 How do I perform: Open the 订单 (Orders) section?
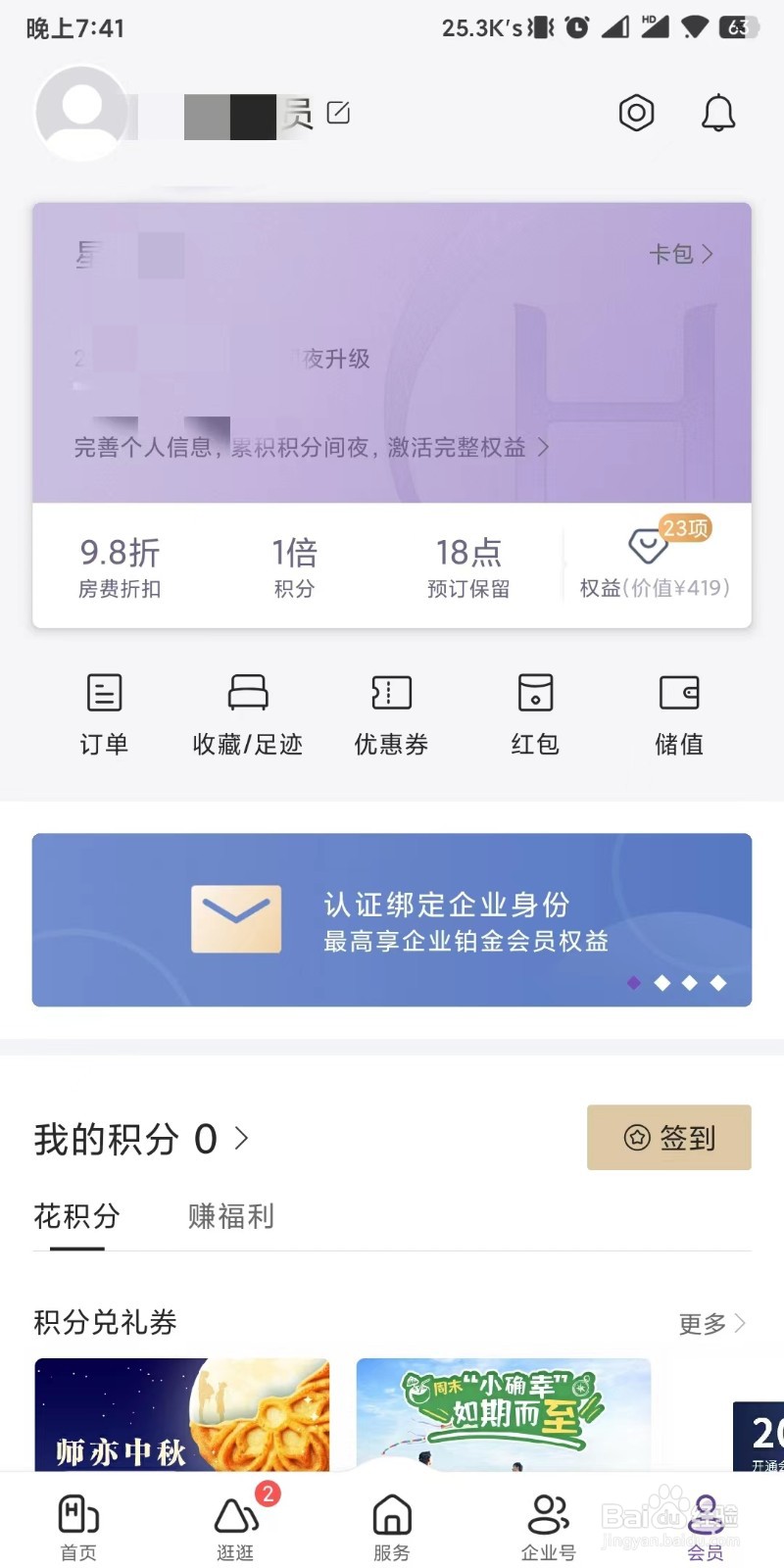point(104,714)
